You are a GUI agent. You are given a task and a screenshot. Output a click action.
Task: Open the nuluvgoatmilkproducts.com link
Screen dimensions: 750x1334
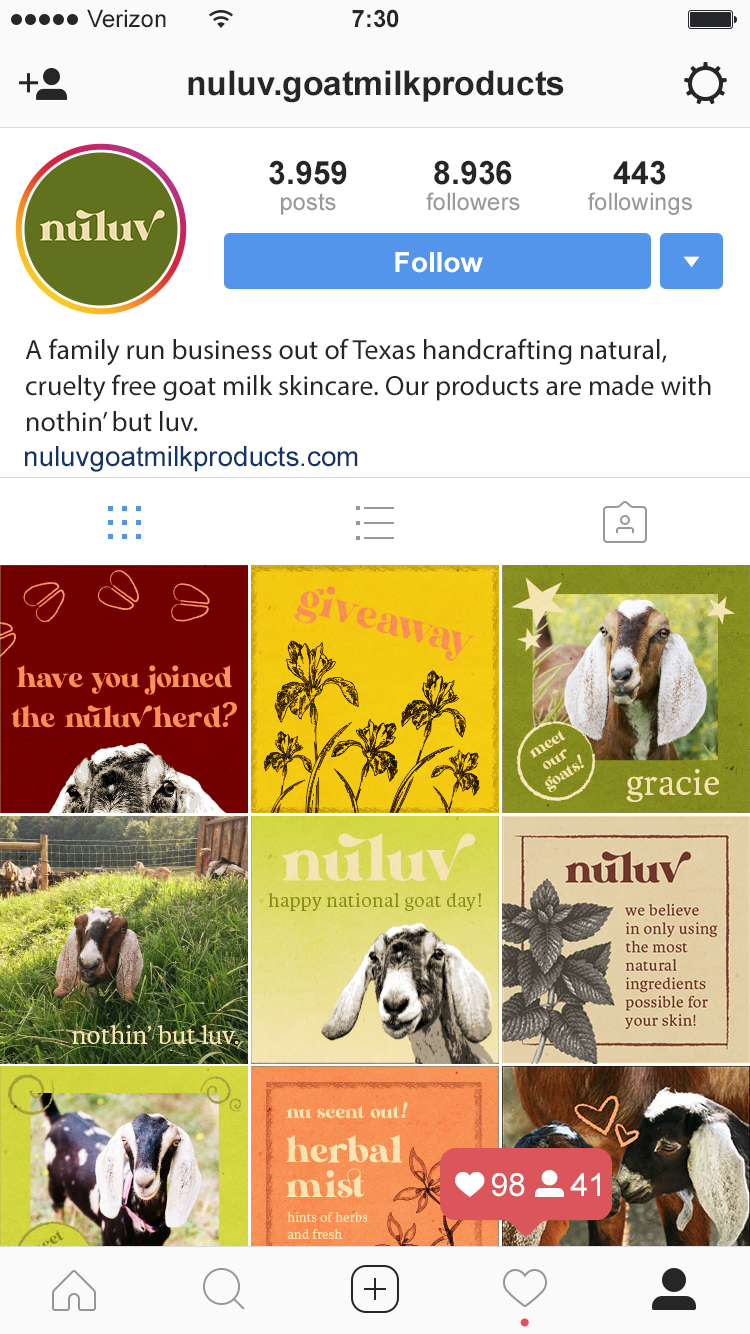[x=191, y=458]
